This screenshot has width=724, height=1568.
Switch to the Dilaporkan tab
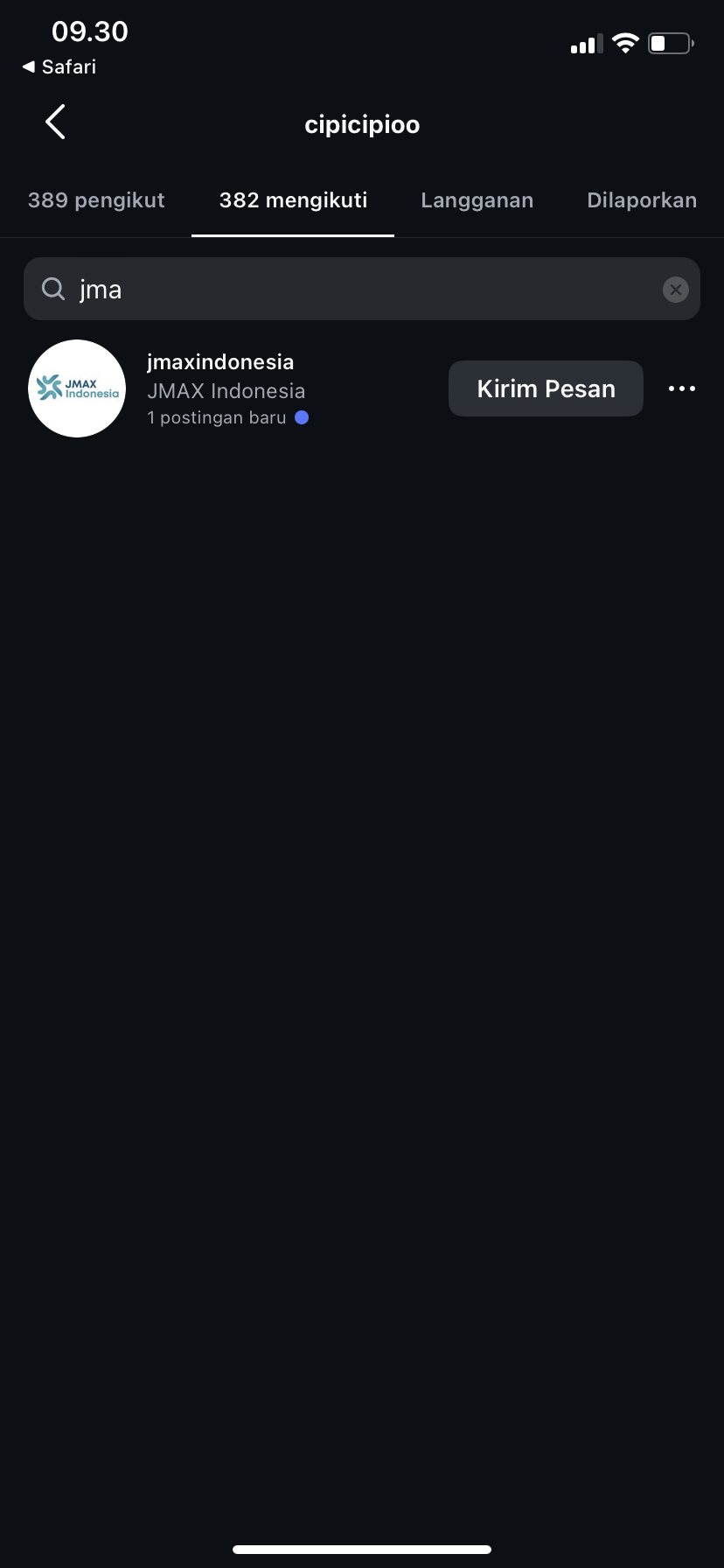click(x=642, y=200)
